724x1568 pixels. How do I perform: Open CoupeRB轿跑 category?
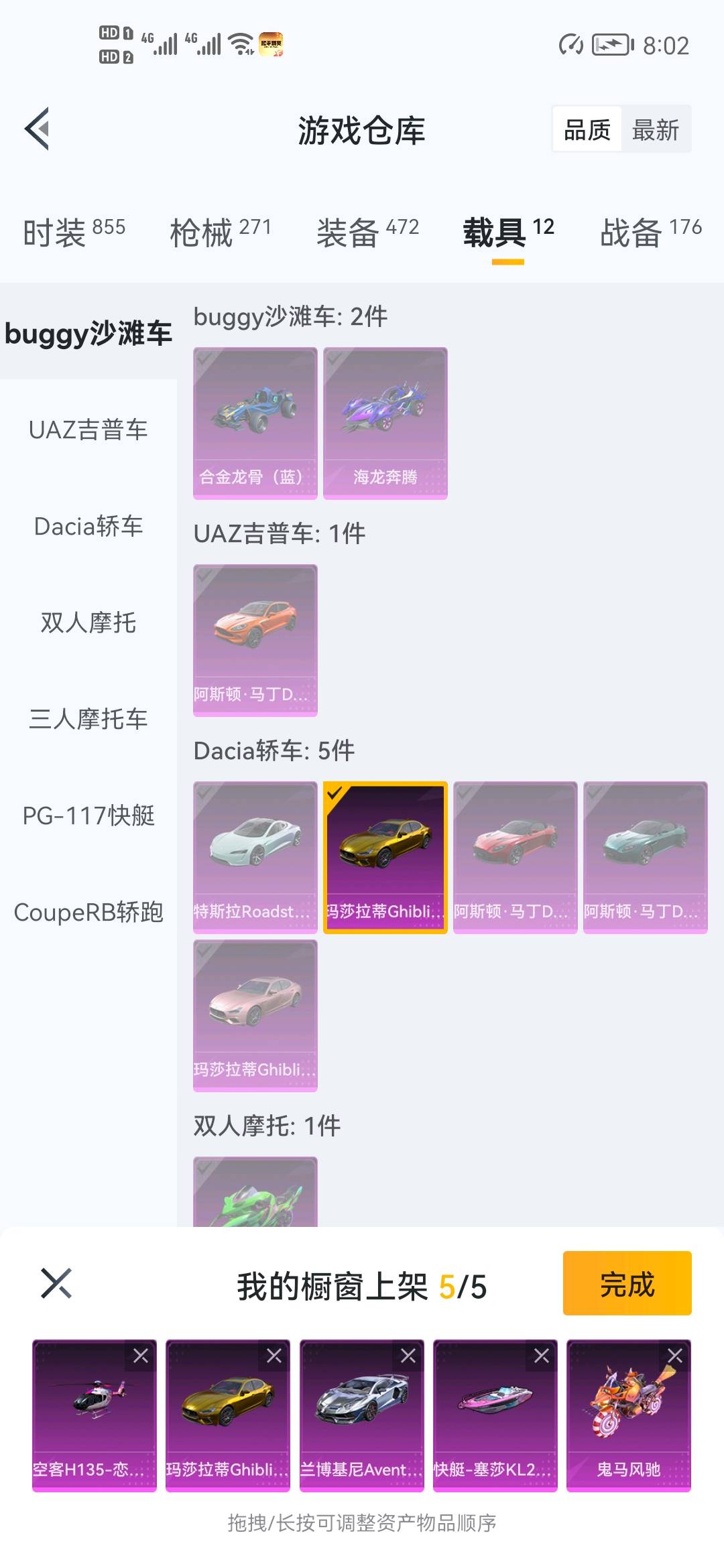click(x=88, y=912)
